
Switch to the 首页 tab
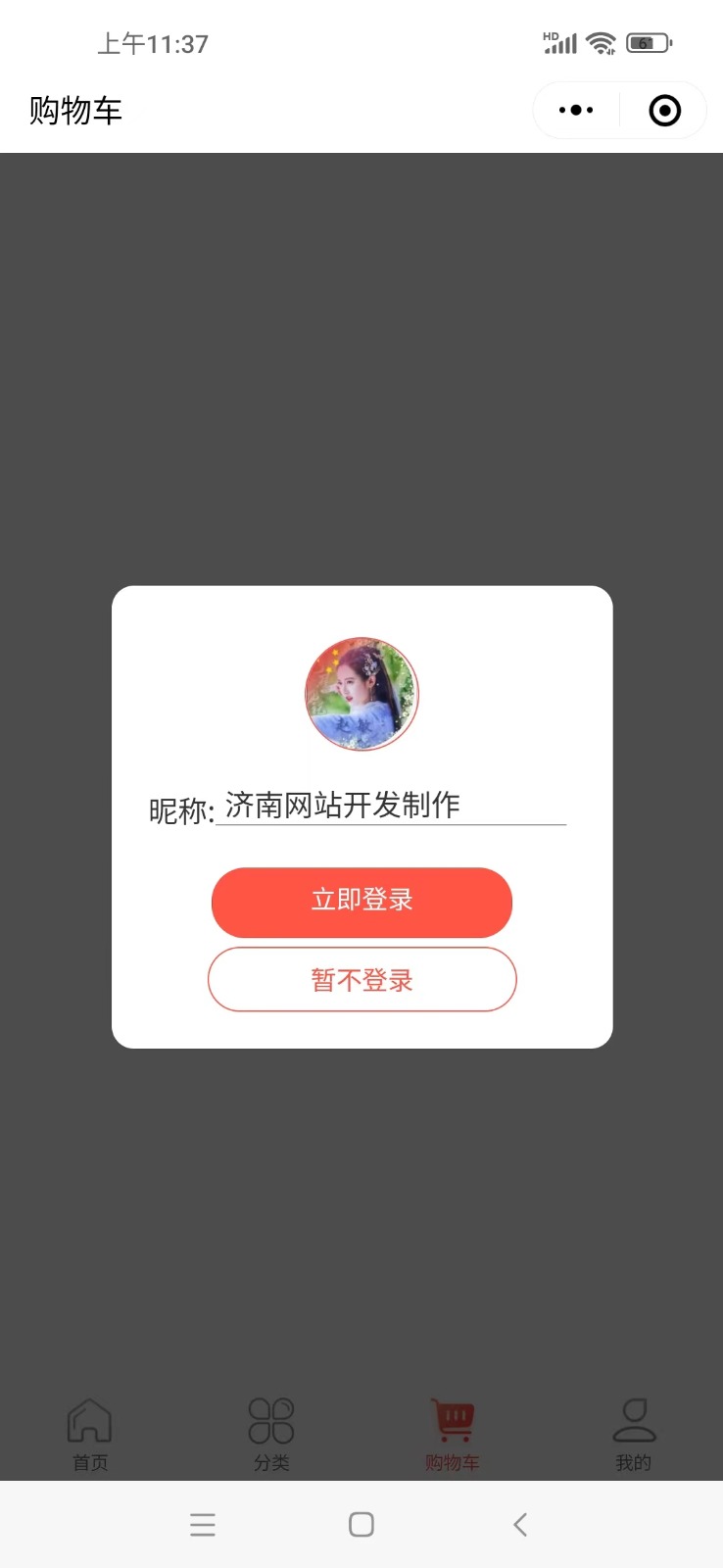click(x=90, y=1435)
